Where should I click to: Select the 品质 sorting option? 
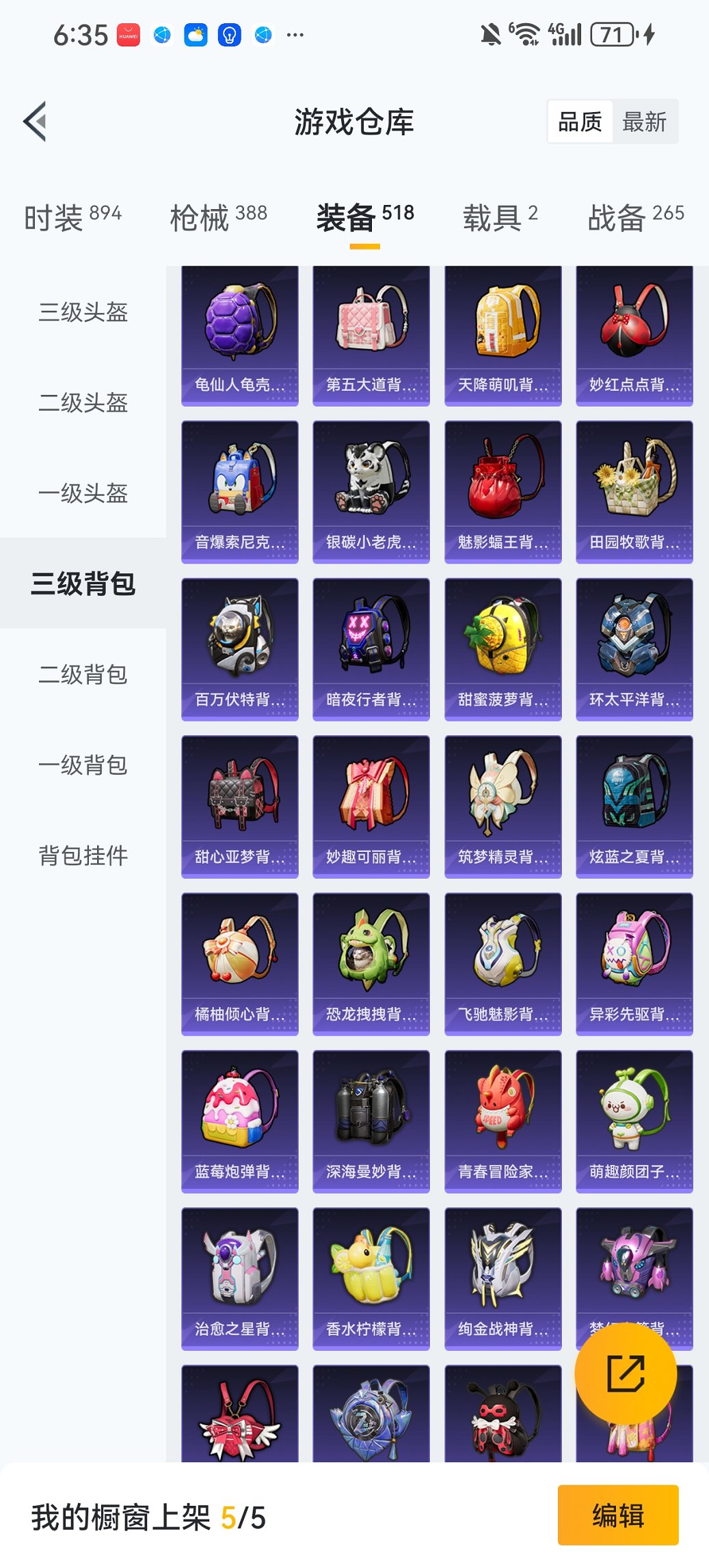point(580,122)
